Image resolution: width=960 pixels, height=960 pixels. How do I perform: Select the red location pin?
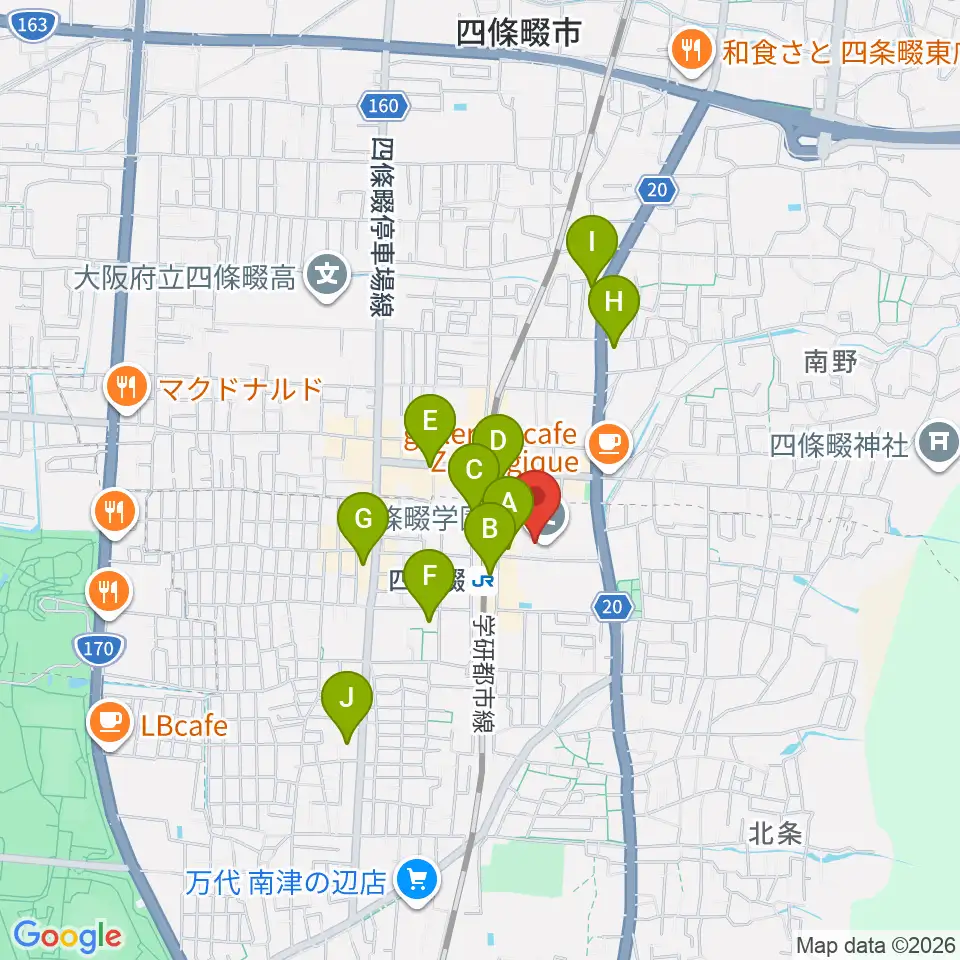pos(536,499)
